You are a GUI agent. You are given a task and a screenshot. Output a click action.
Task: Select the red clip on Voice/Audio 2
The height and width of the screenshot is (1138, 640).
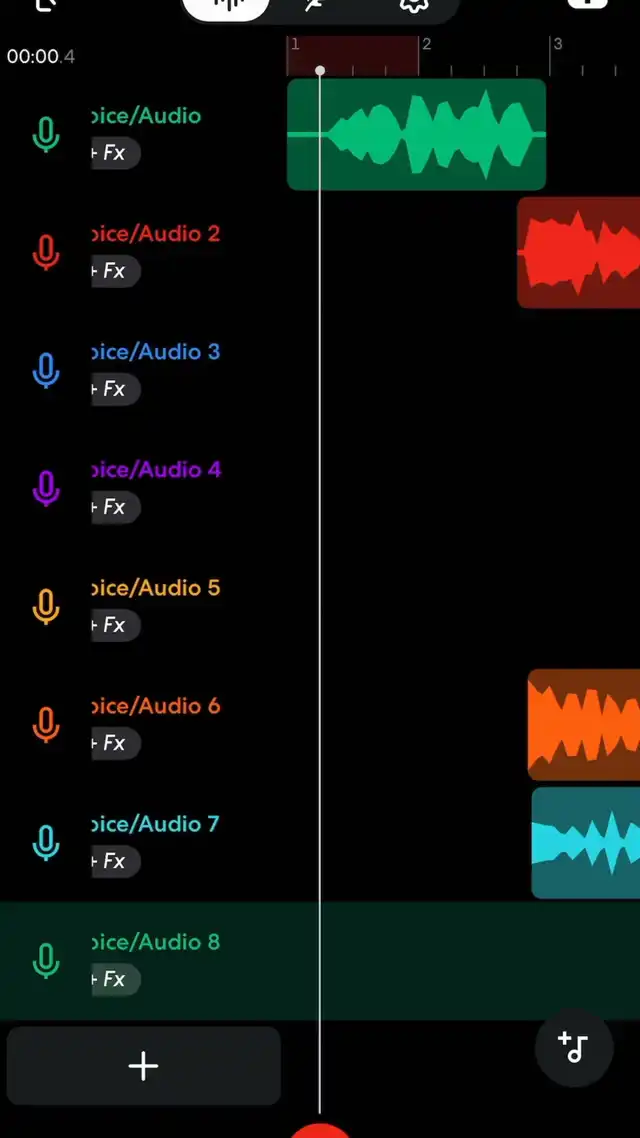[578, 252]
